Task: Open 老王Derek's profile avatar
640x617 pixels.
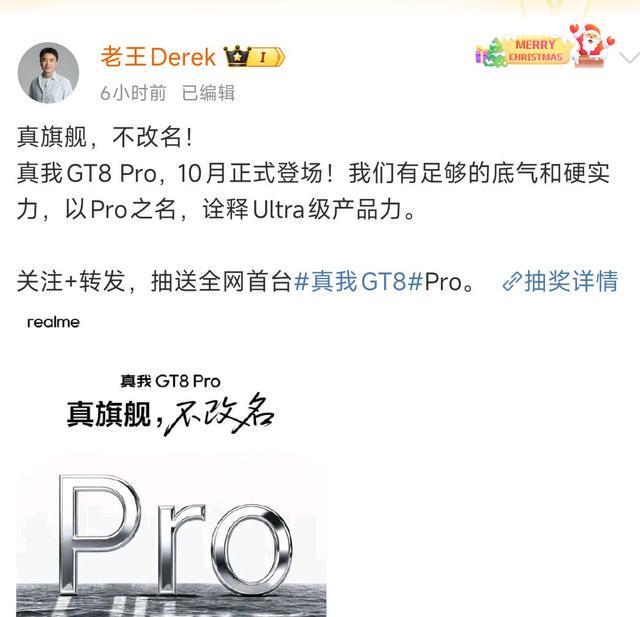Action: (48, 72)
